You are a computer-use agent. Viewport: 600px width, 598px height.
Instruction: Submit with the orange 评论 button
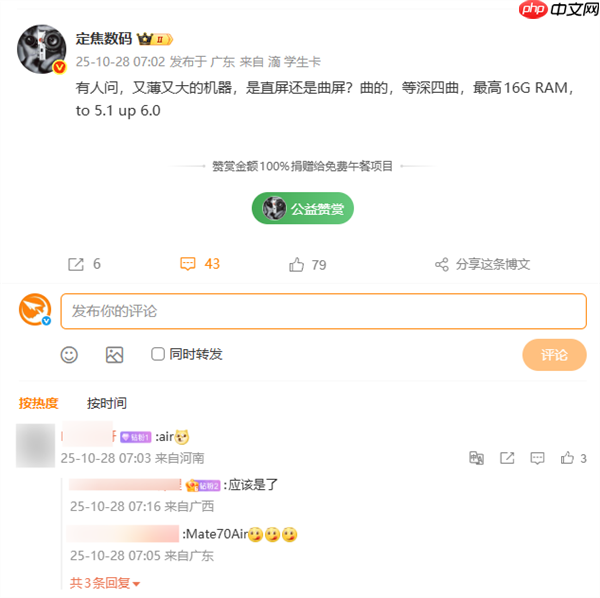[x=554, y=355]
